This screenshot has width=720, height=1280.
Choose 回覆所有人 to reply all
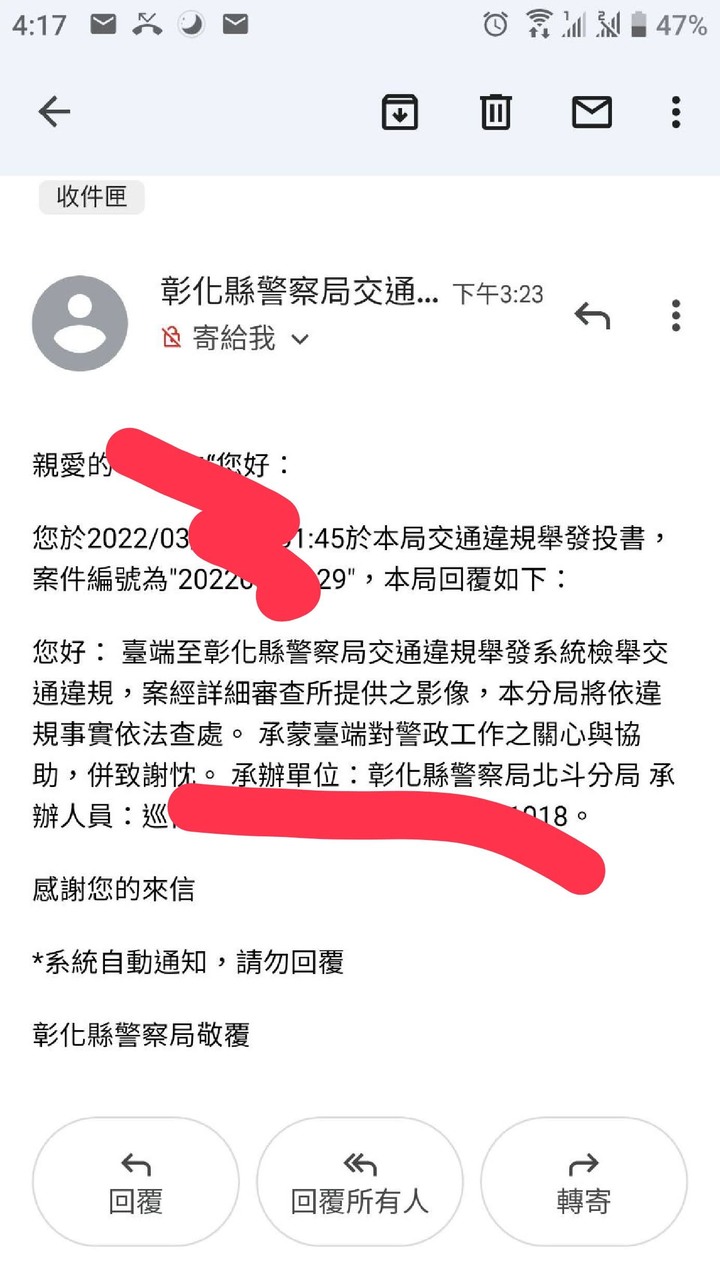click(x=360, y=1182)
